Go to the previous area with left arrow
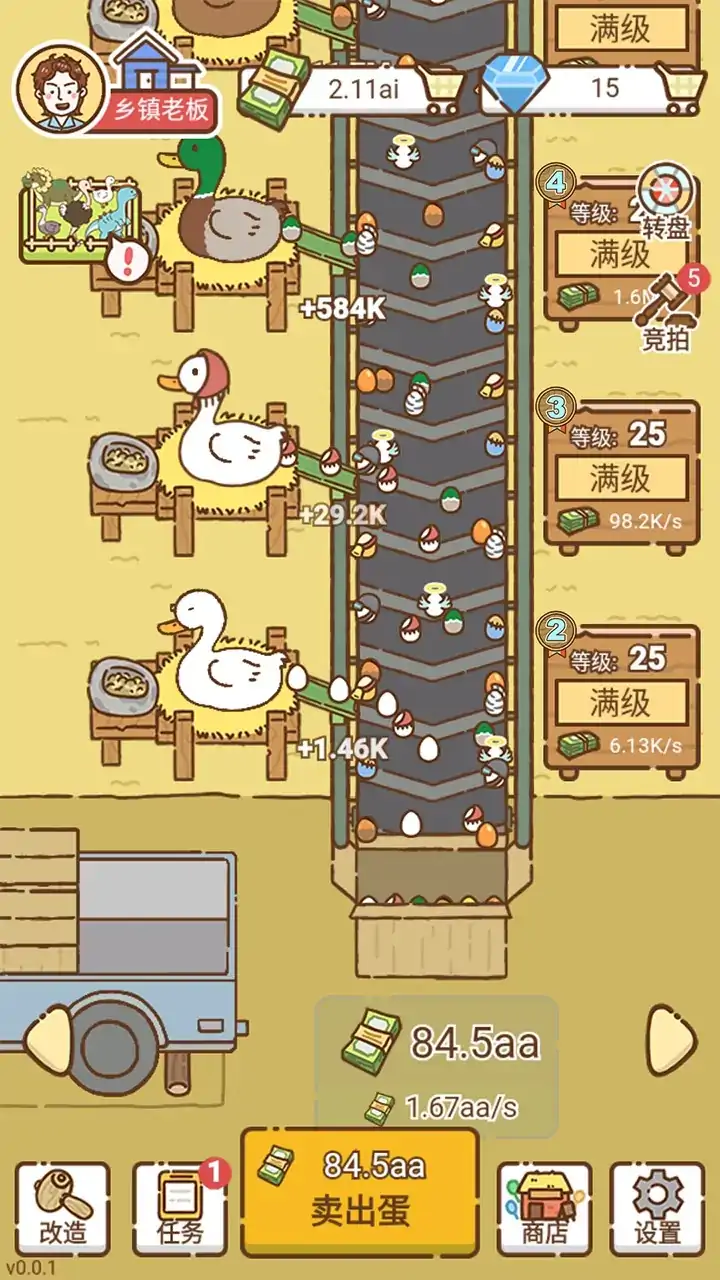The width and height of the screenshot is (720, 1280). click(48, 1040)
